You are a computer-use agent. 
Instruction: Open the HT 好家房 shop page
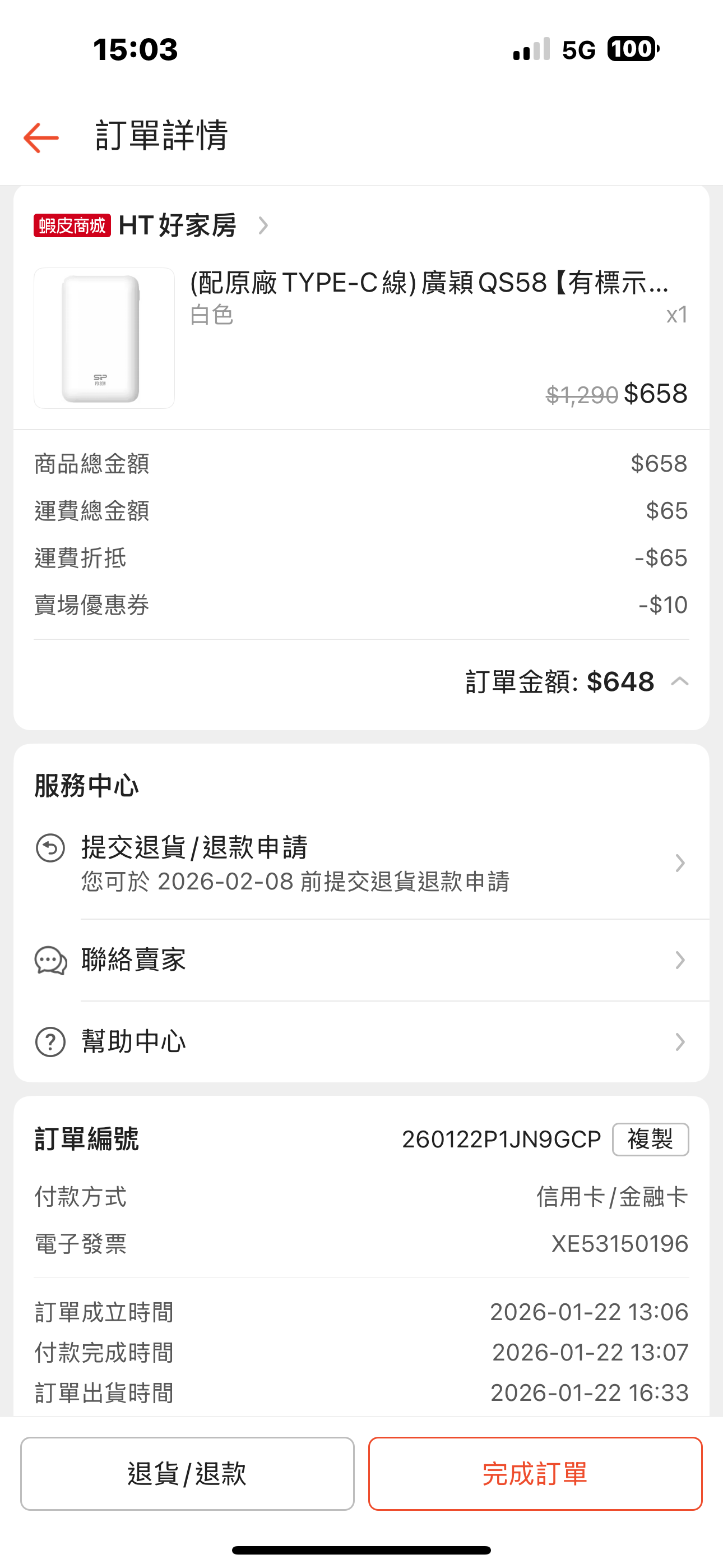(177, 226)
